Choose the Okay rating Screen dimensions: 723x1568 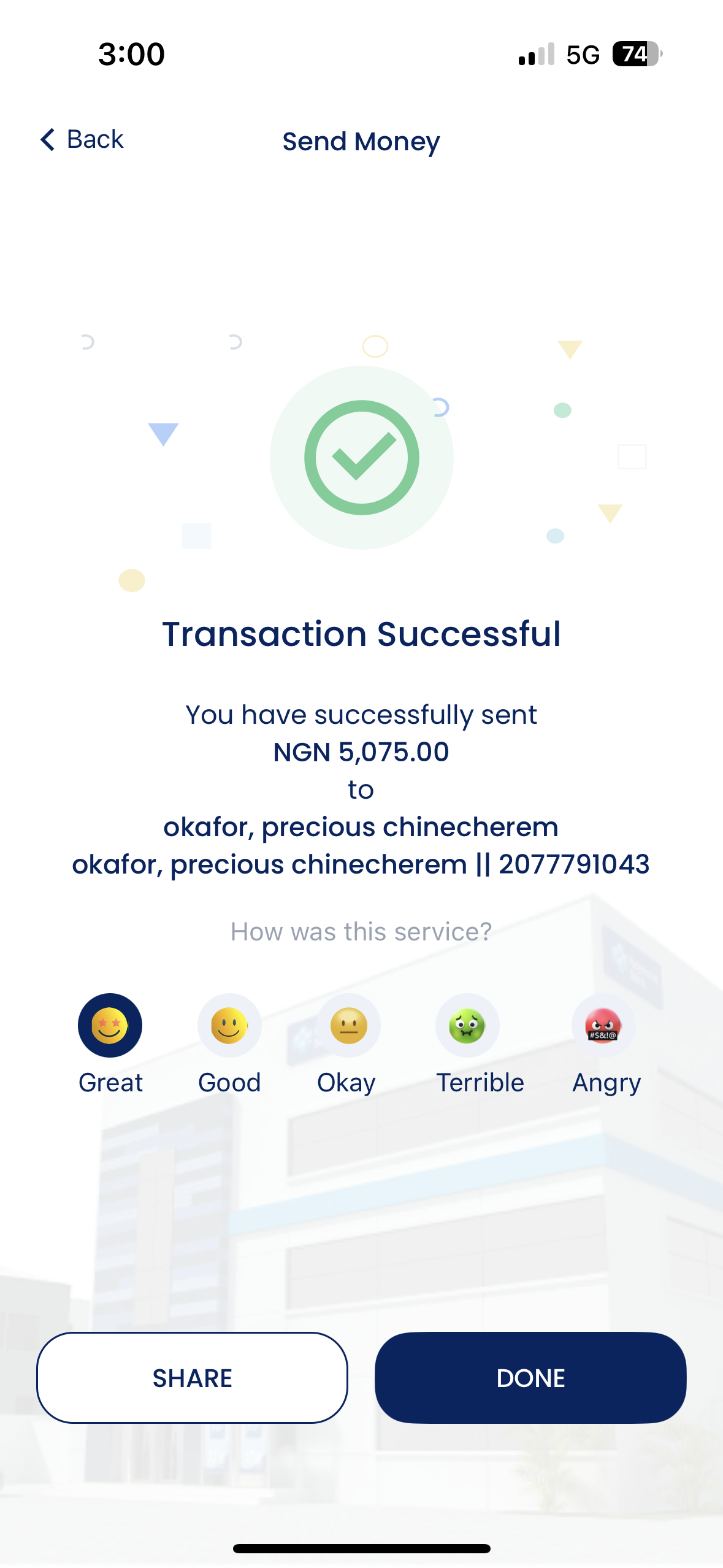(348, 1025)
